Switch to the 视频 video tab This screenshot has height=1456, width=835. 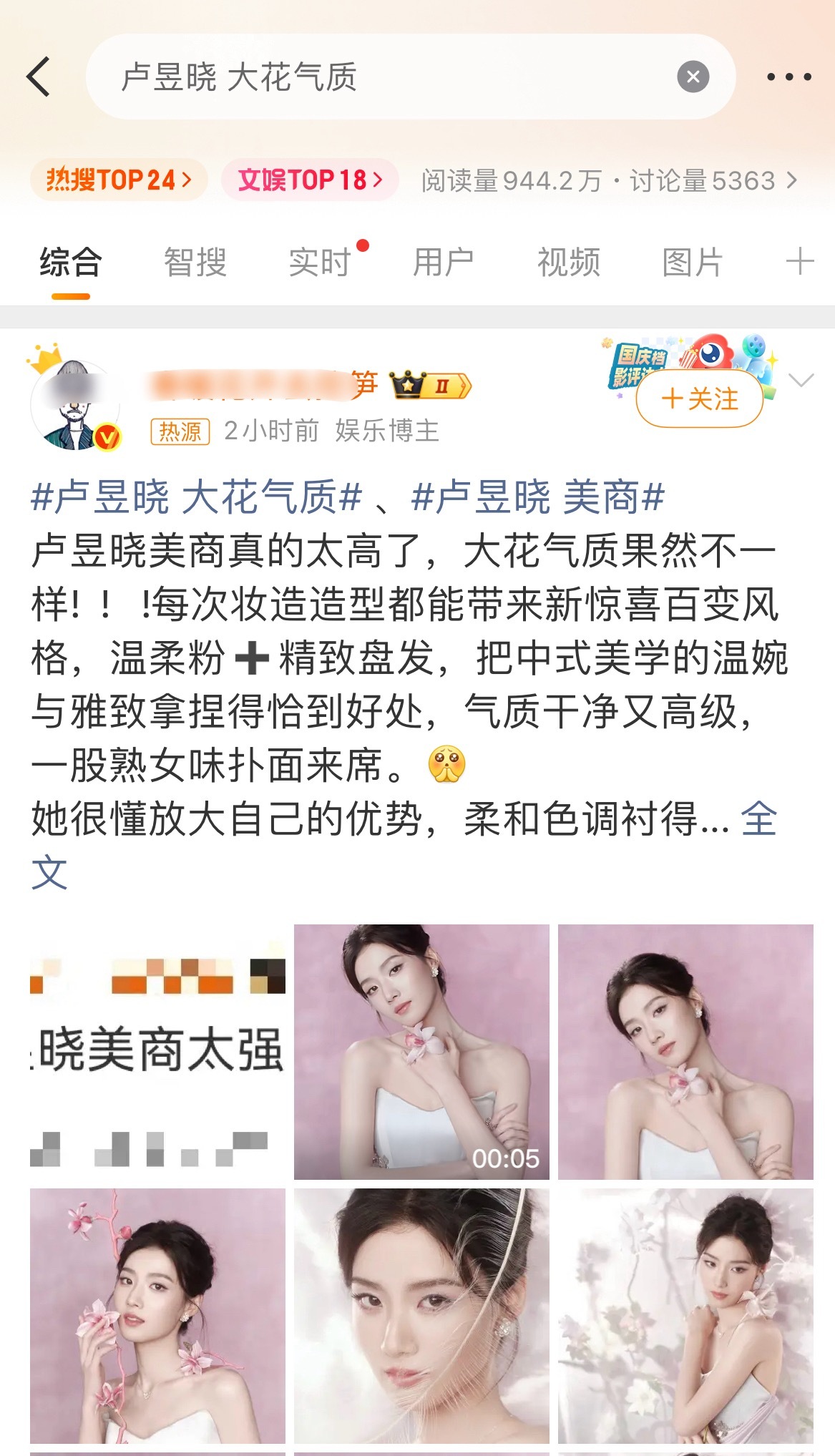(x=567, y=262)
